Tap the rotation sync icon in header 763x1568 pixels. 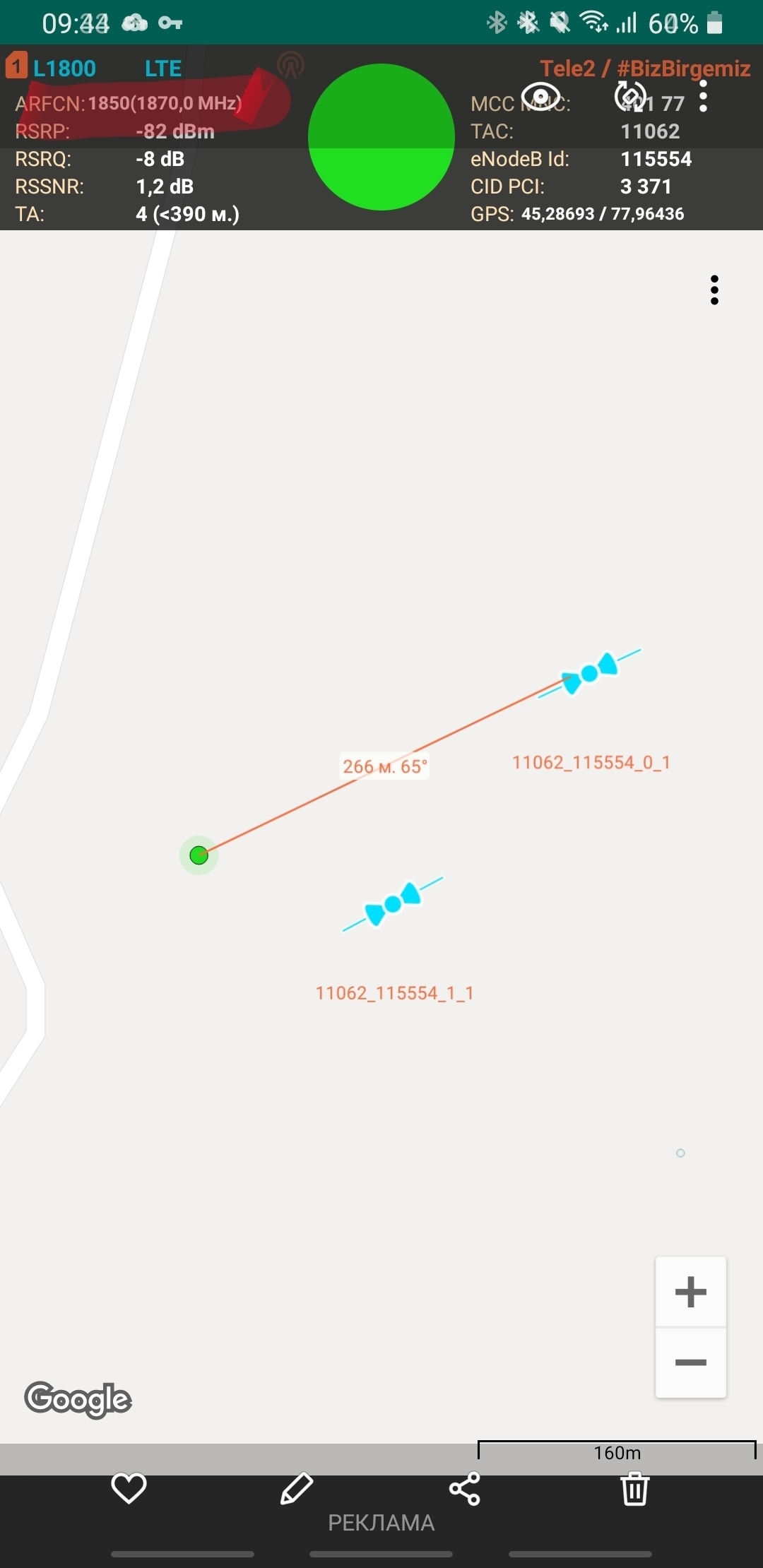pyautogui.click(x=630, y=96)
